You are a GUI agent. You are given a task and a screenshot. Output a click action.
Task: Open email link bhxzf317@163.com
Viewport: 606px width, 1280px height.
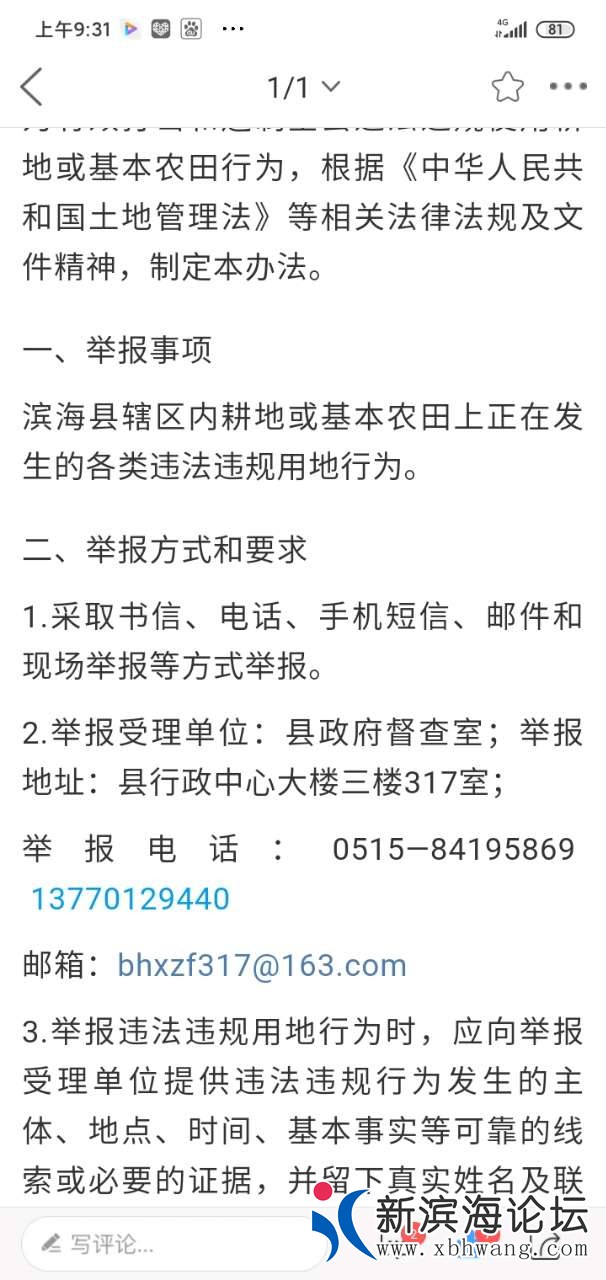click(x=262, y=965)
